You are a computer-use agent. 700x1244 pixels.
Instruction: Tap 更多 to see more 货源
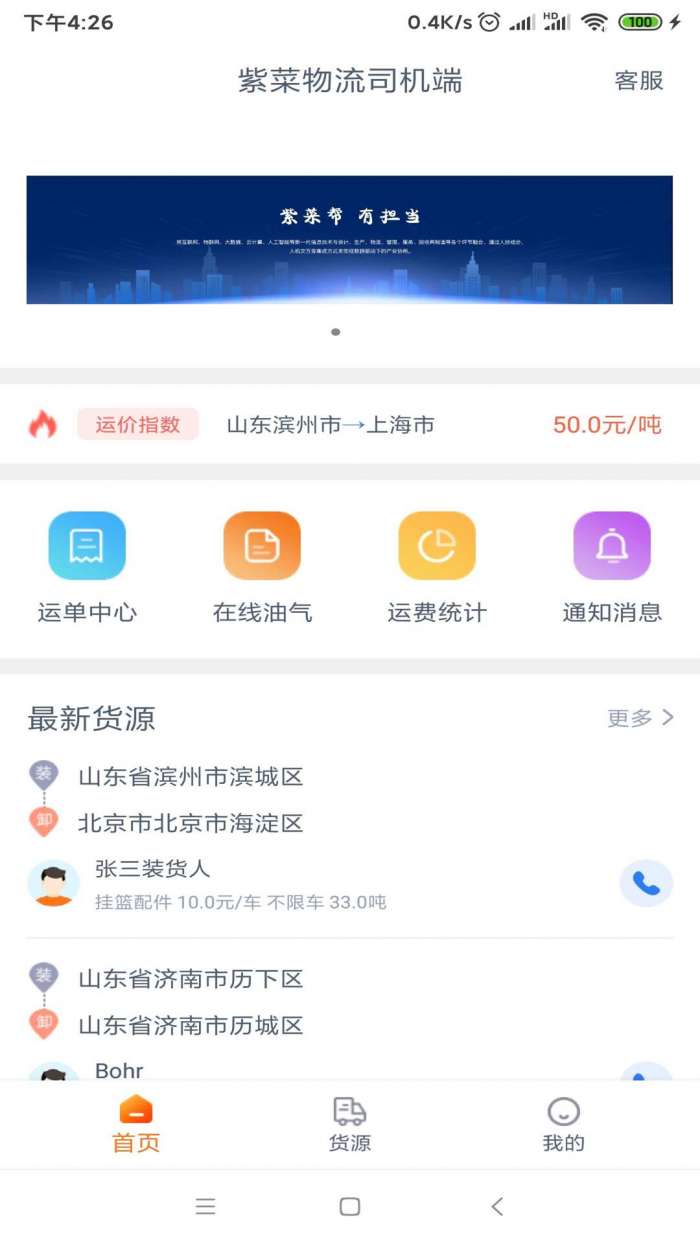point(640,718)
